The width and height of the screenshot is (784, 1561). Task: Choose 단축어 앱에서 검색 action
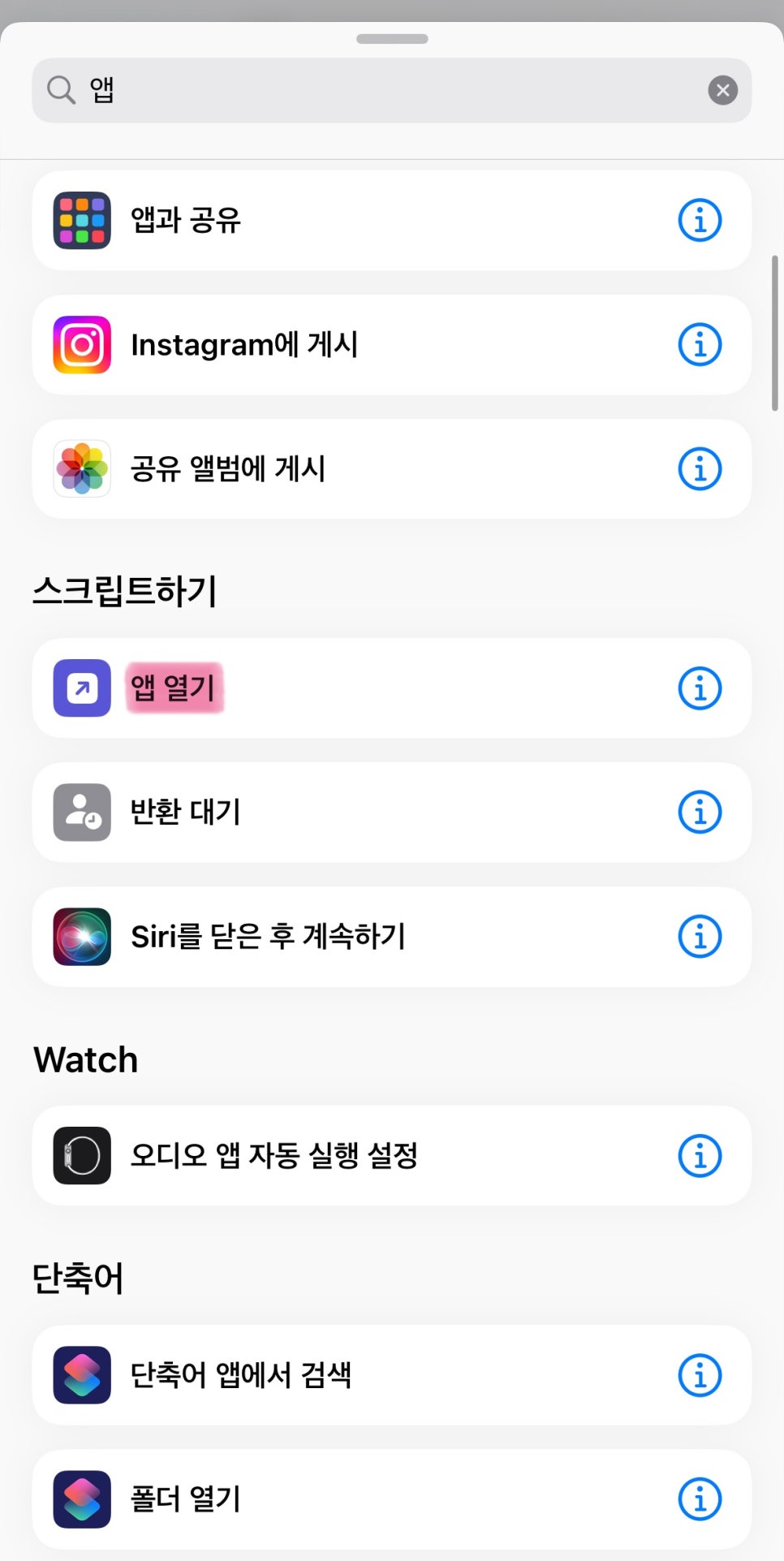point(391,1375)
